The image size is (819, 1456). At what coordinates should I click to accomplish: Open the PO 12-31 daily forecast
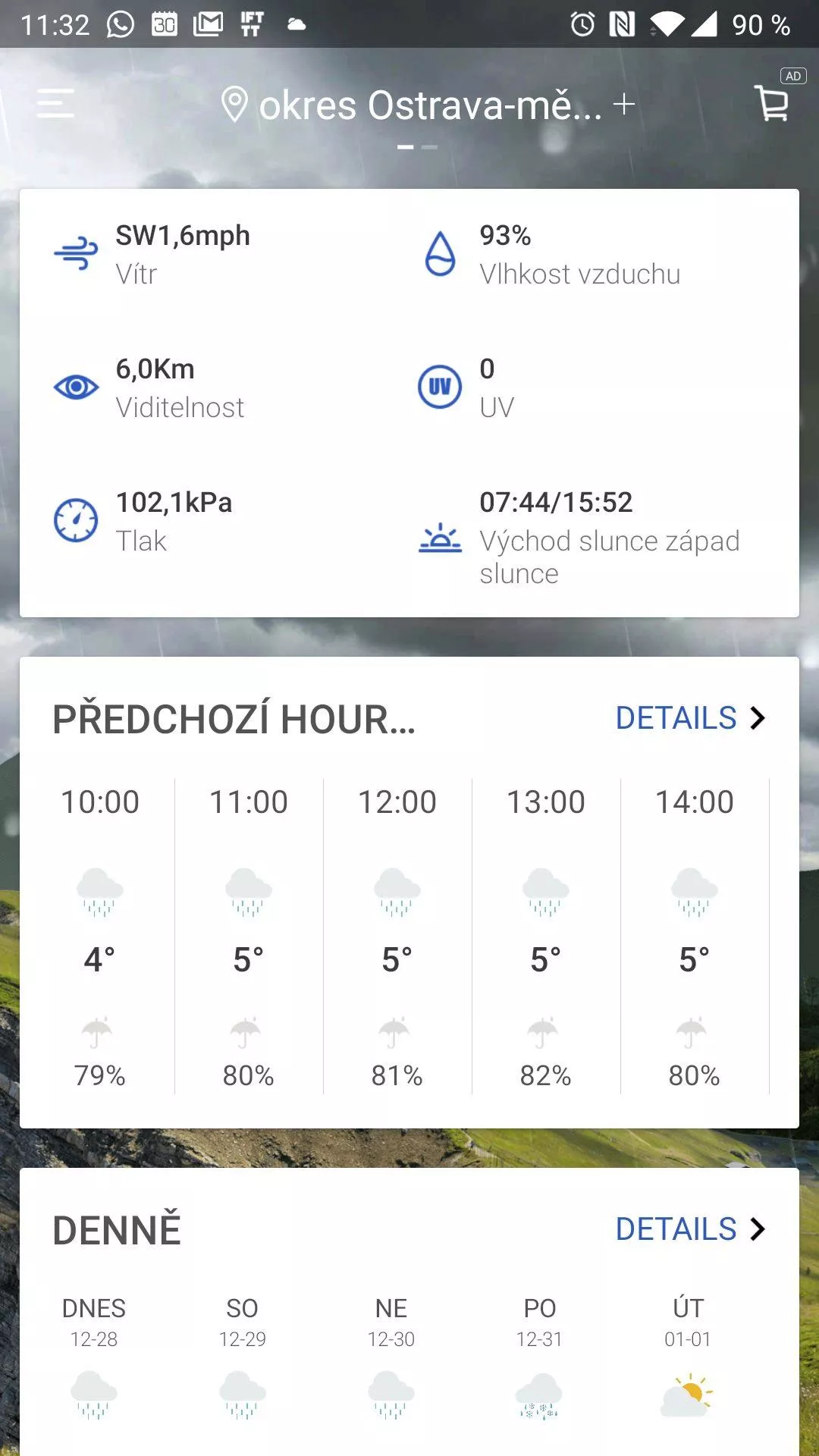point(540,1357)
